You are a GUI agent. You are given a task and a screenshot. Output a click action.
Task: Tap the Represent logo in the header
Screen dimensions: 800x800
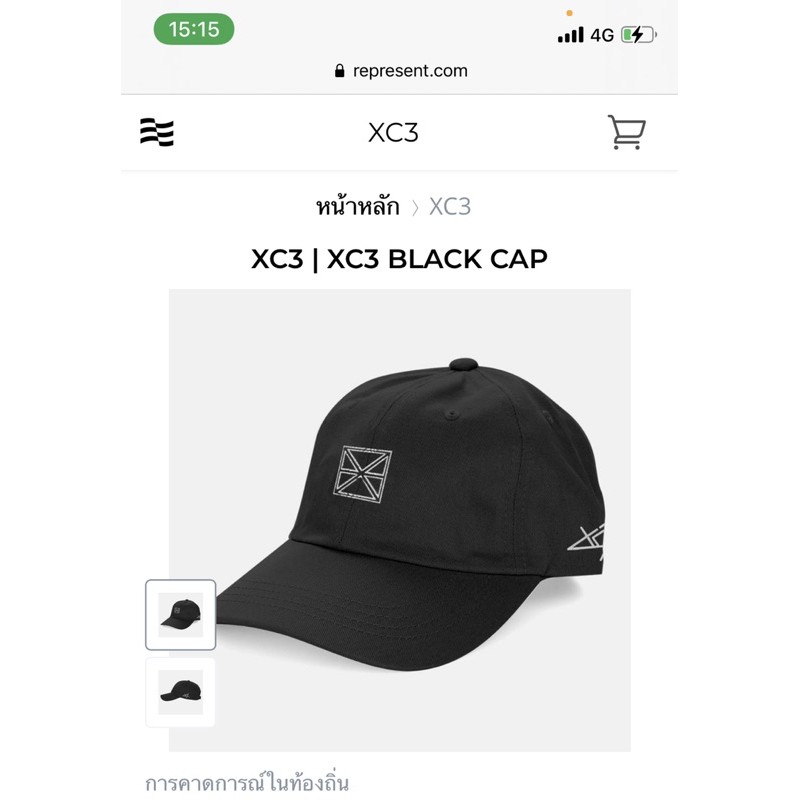157,132
